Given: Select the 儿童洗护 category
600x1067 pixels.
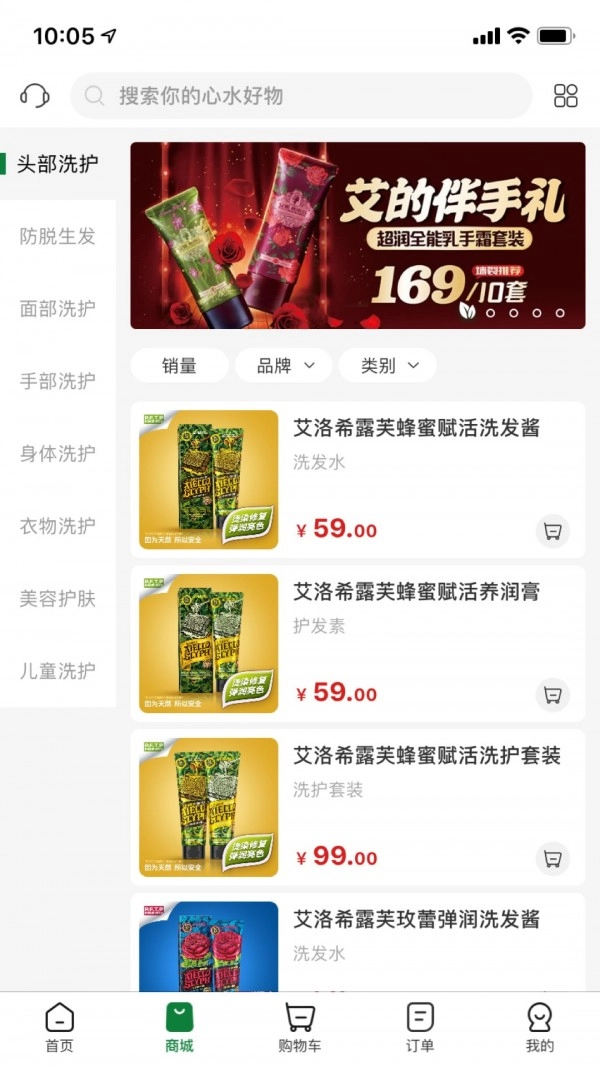Looking at the screenshot, I should click(58, 670).
